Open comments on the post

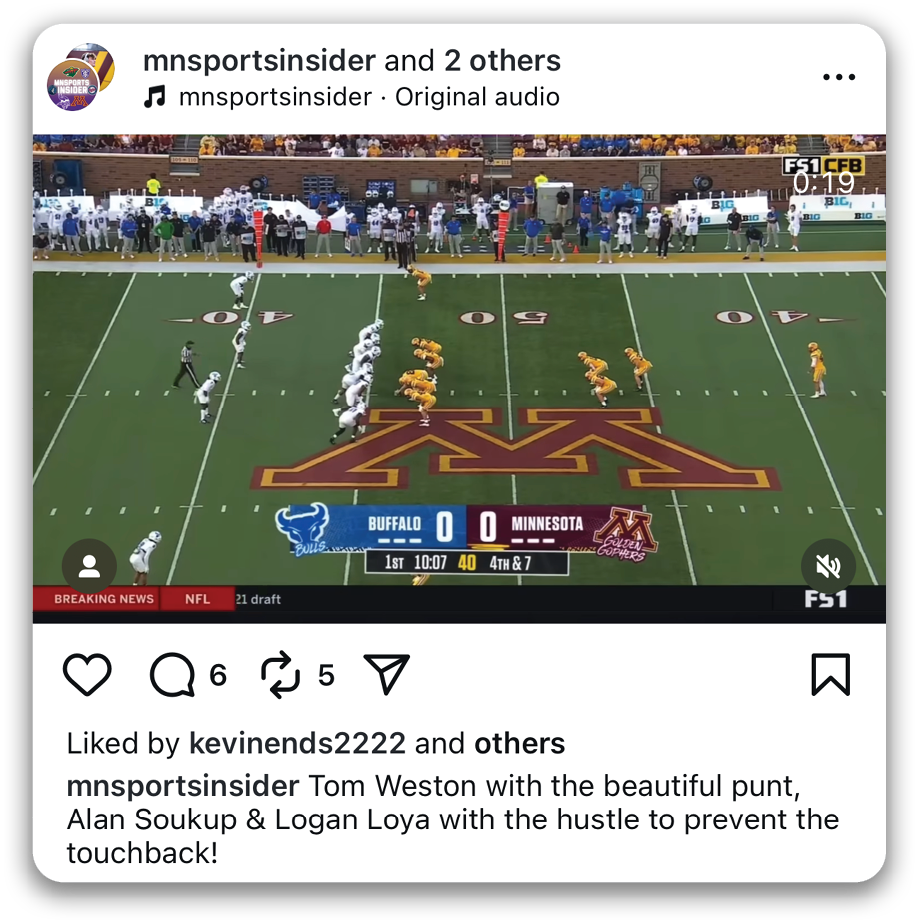tap(172, 675)
